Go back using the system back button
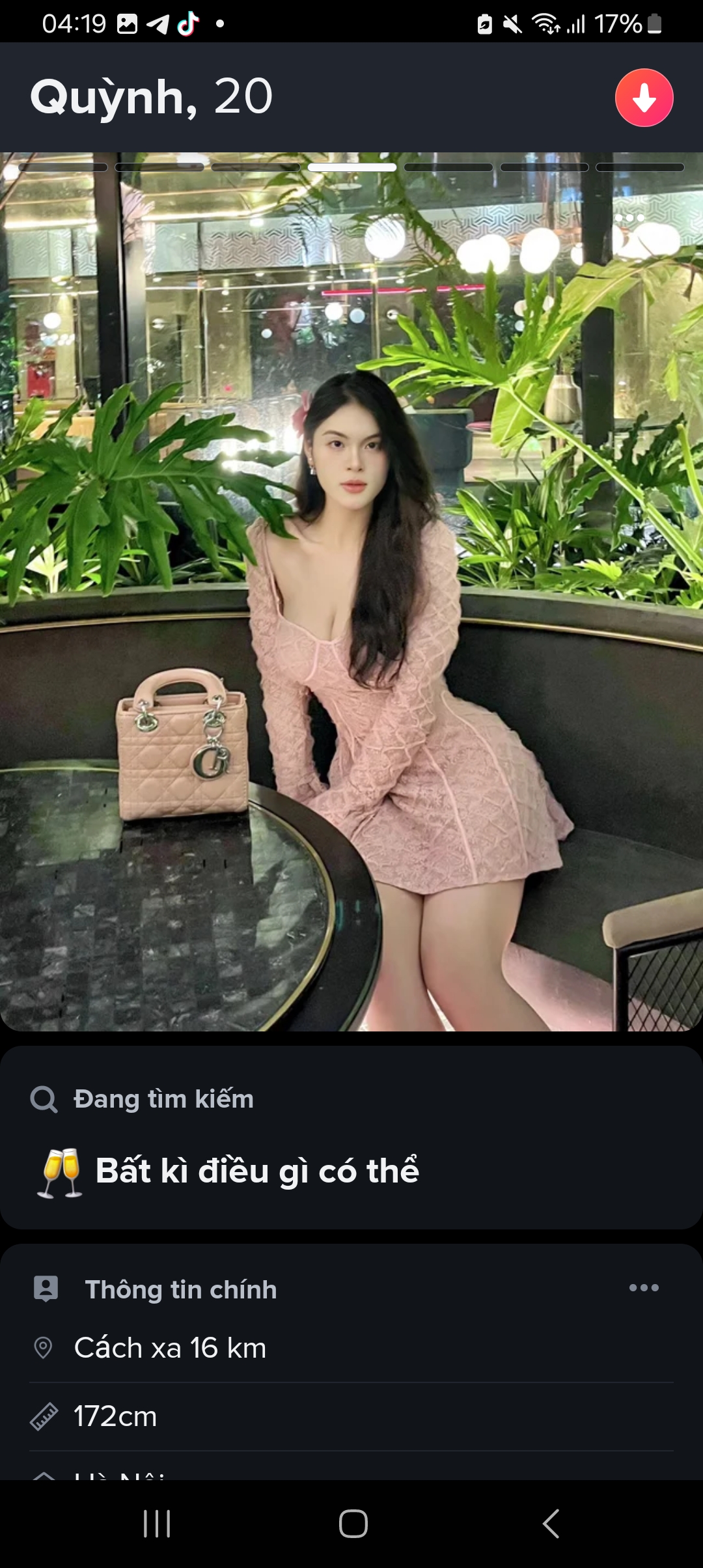The height and width of the screenshot is (1568, 703). click(x=551, y=1524)
